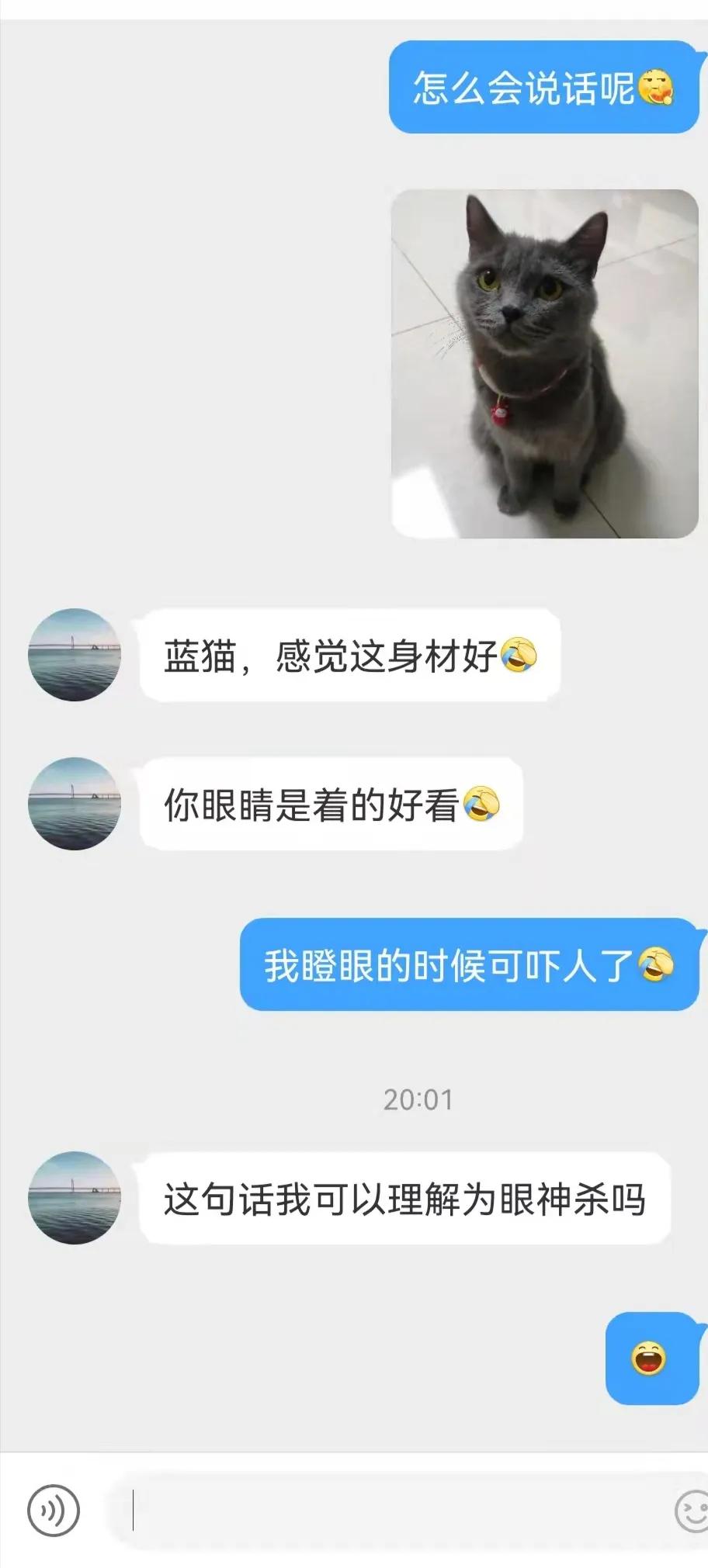
Task: Tap avatar beside 你眼睛是着的好看 message
Action: pos(75,804)
